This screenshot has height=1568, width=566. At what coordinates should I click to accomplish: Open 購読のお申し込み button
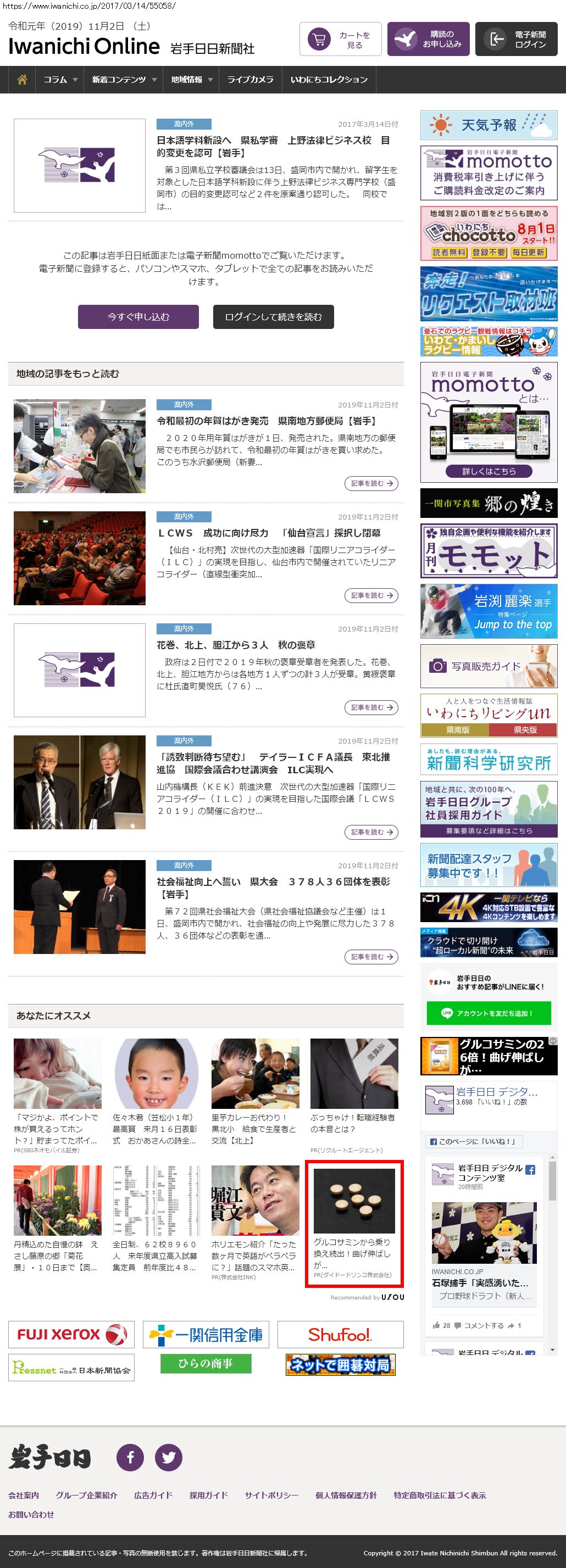click(x=428, y=40)
